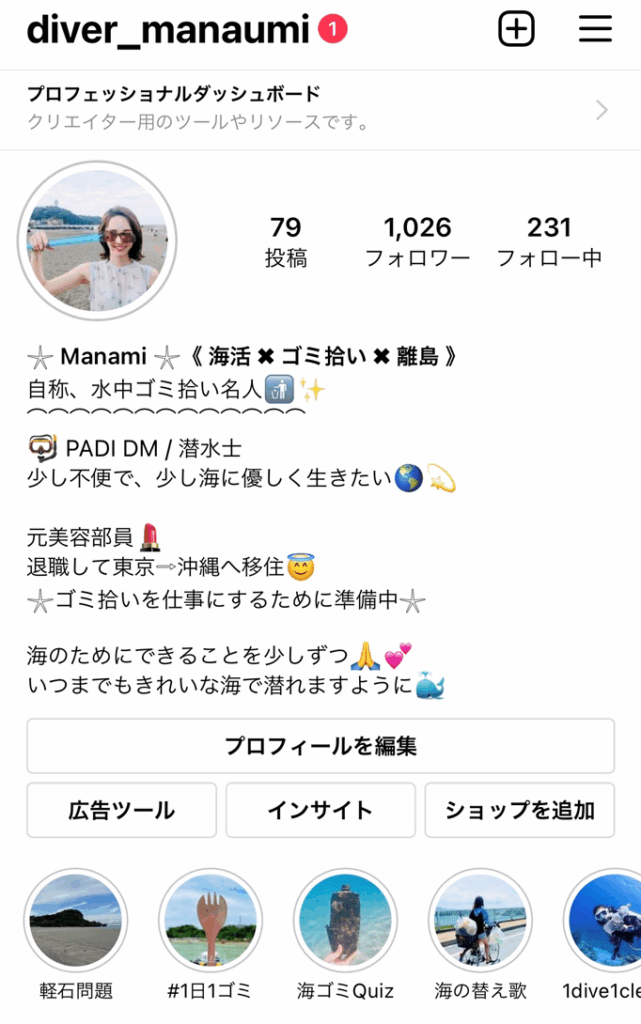Viewport: 641px width, 1024px height.
Task: Tap the profile picture
Action: pos(97,241)
